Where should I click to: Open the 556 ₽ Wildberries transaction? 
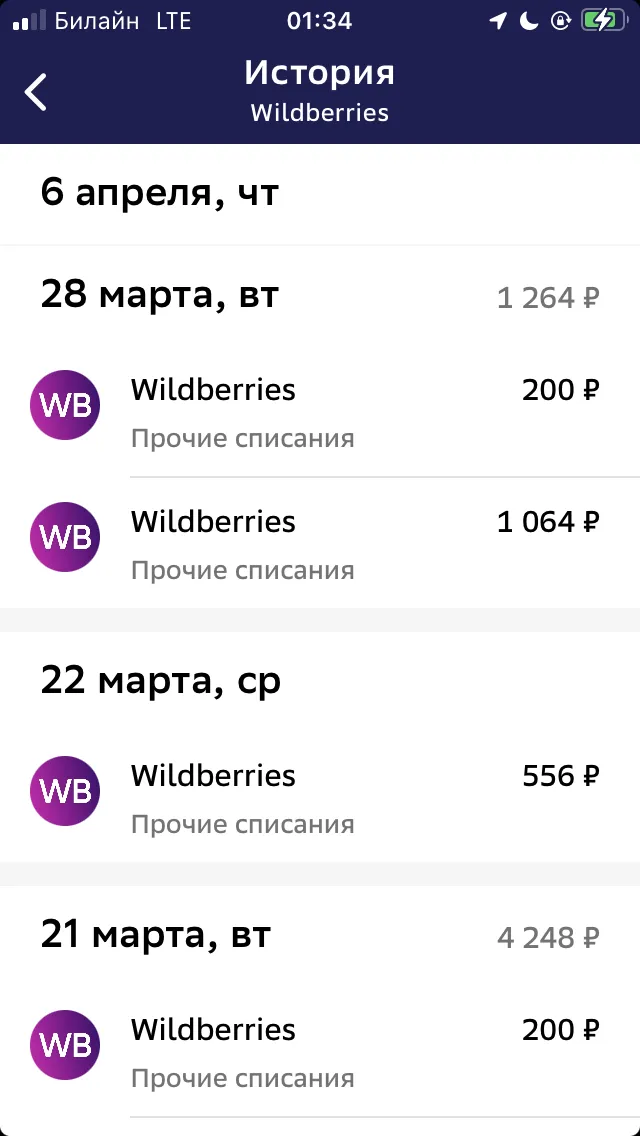coord(320,798)
